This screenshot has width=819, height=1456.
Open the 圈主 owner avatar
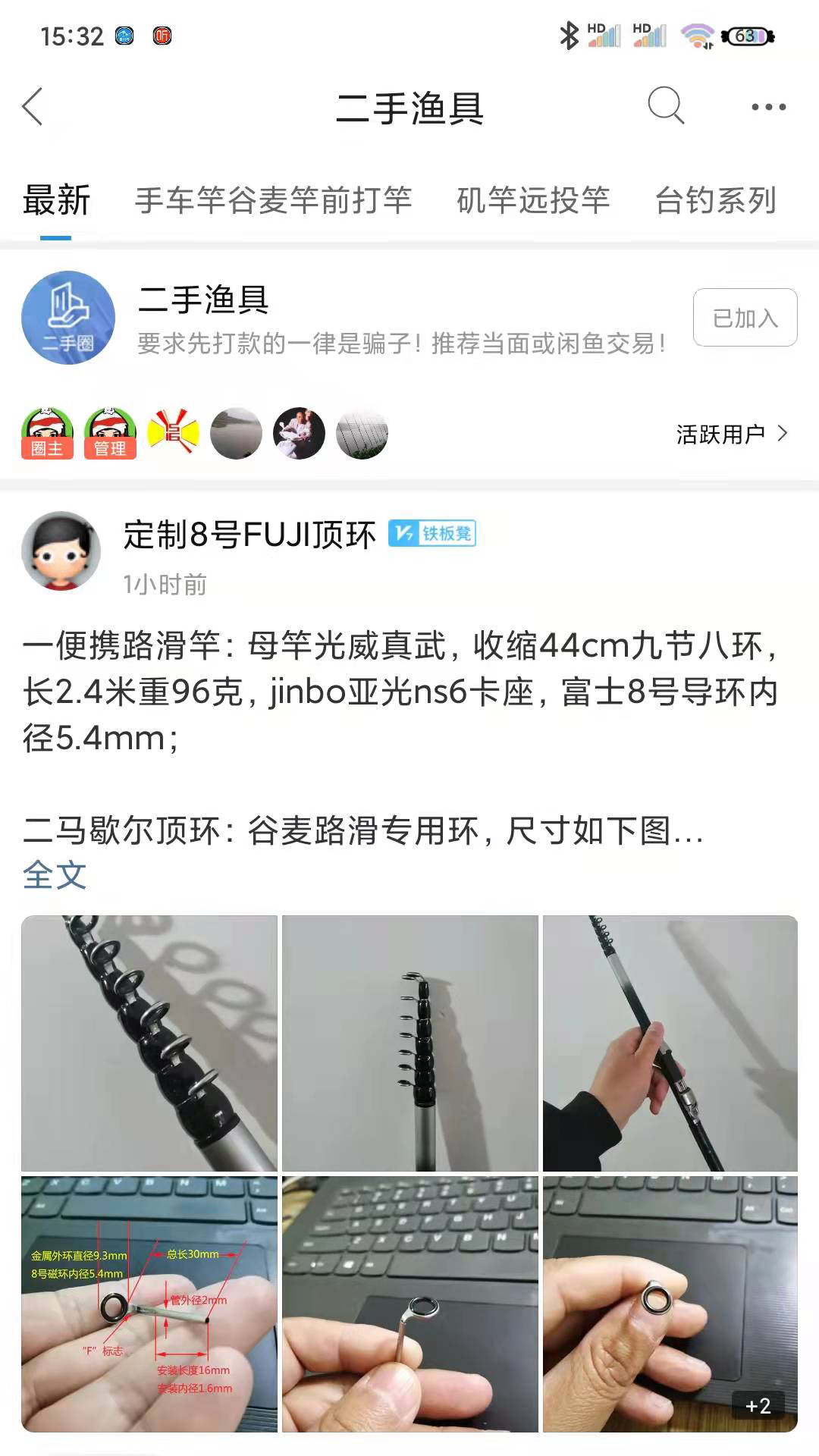[47, 434]
